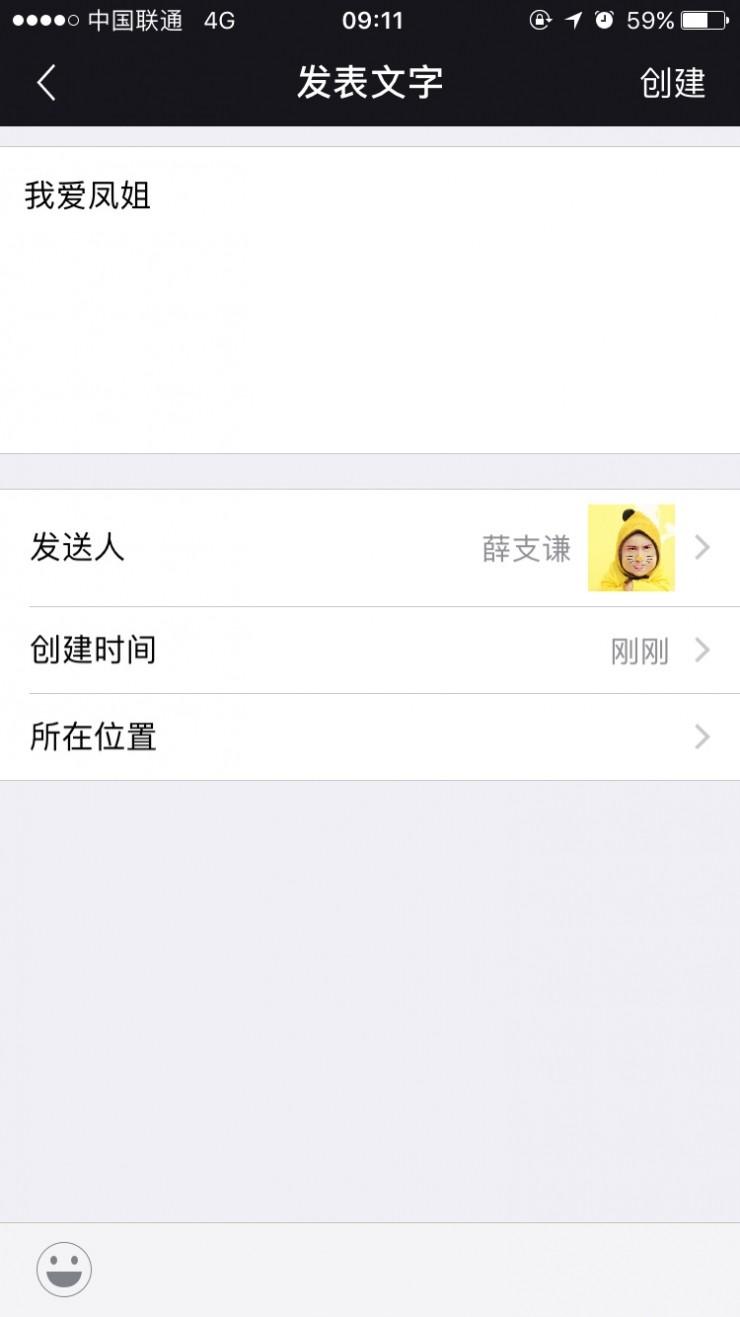
Task: Tap the 09:11 clock in status bar
Action: coord(370,19)
